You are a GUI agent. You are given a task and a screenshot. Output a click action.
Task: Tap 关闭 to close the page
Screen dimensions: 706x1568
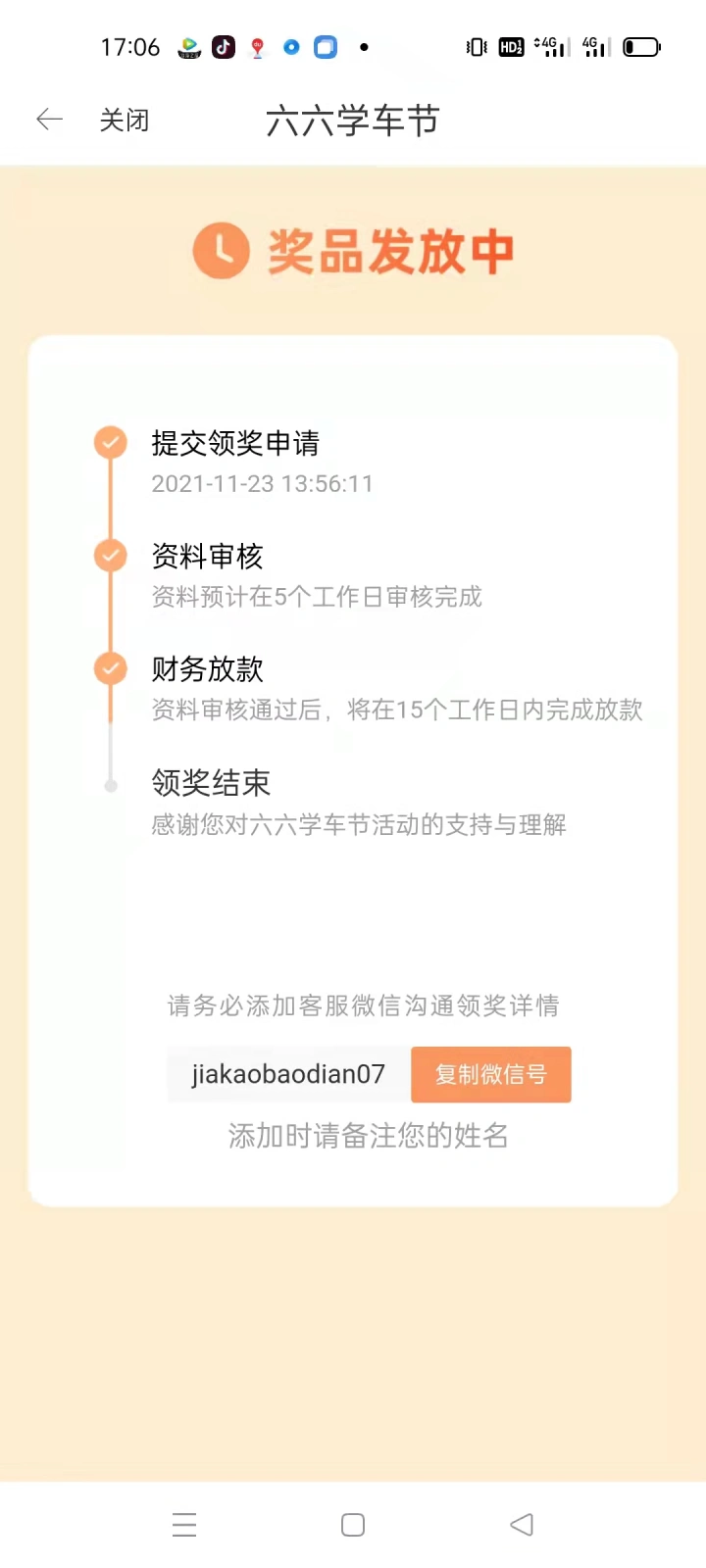point(125,121)
